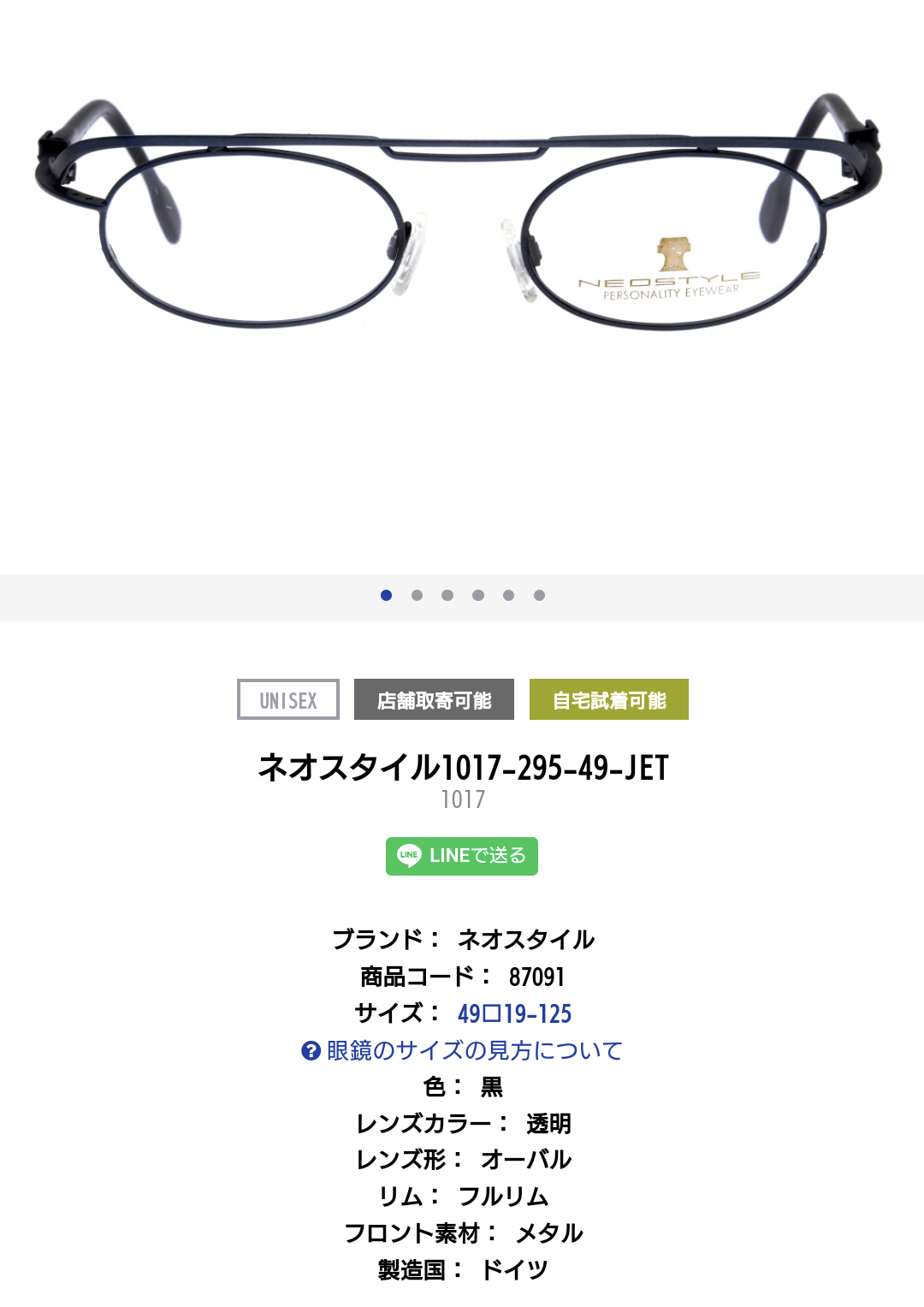924x1307 pixels.
Task: Jump to the second product image dot
Action: tap(417, 595)
